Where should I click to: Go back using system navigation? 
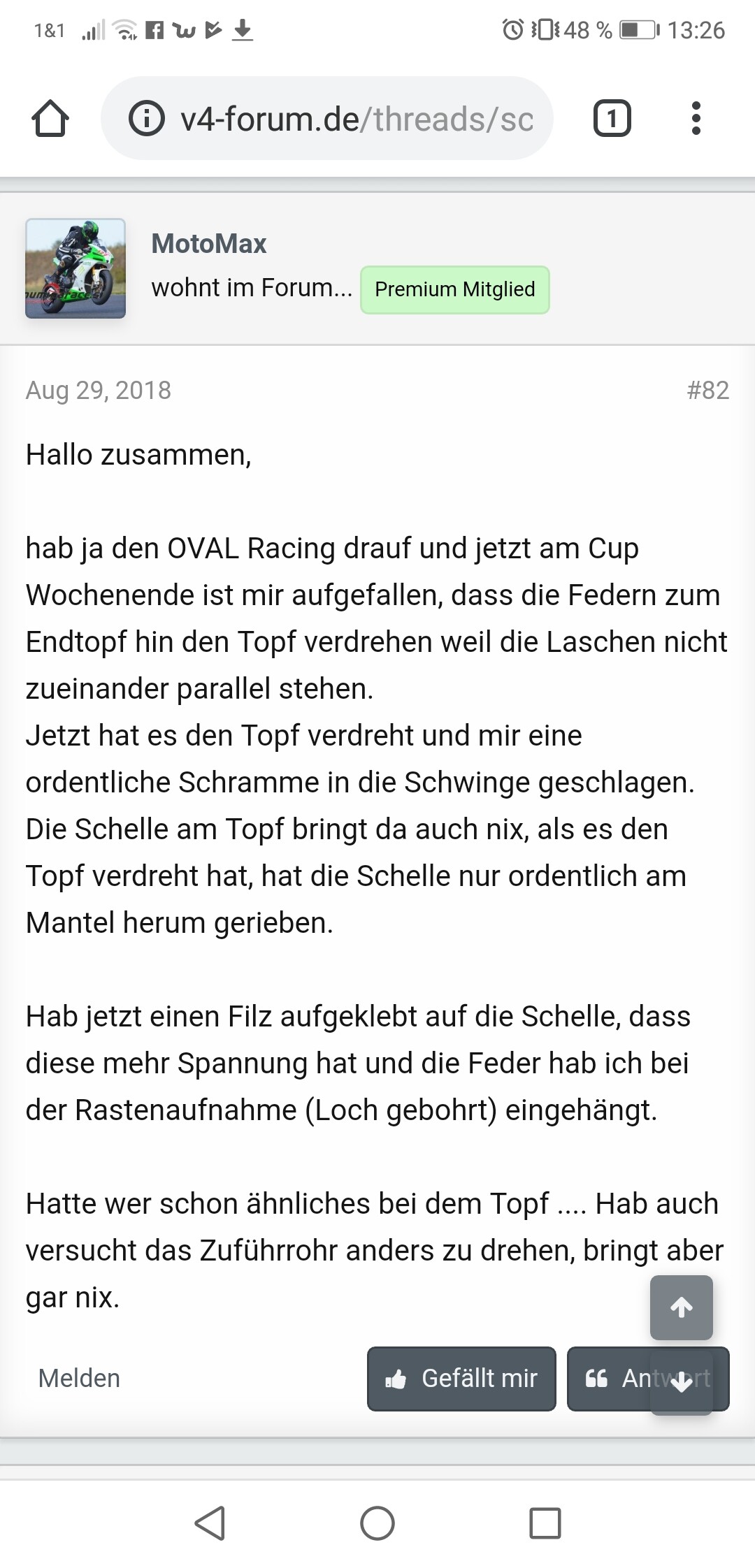pyautogui.click(x=210, y=1523)
